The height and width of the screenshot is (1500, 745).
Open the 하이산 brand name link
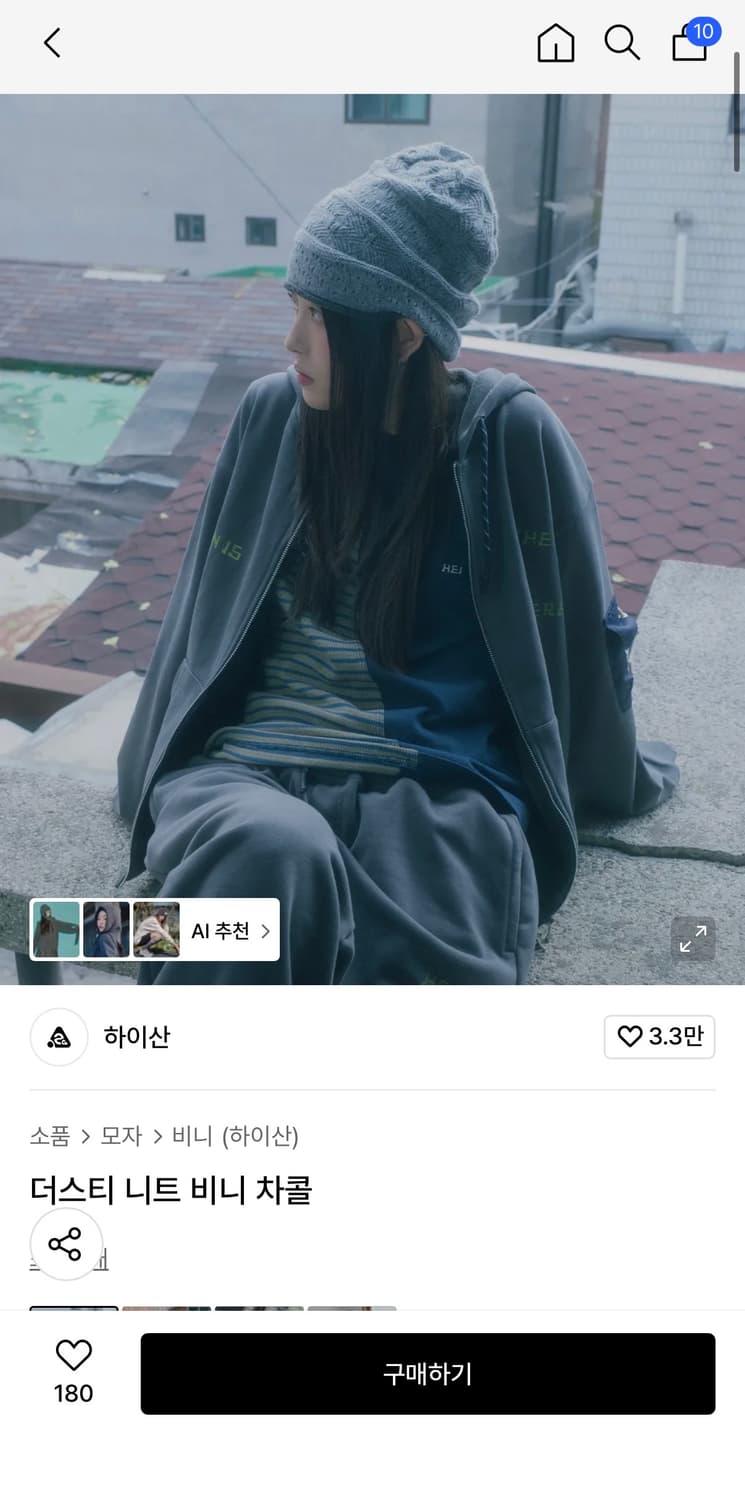point(137,1037)
